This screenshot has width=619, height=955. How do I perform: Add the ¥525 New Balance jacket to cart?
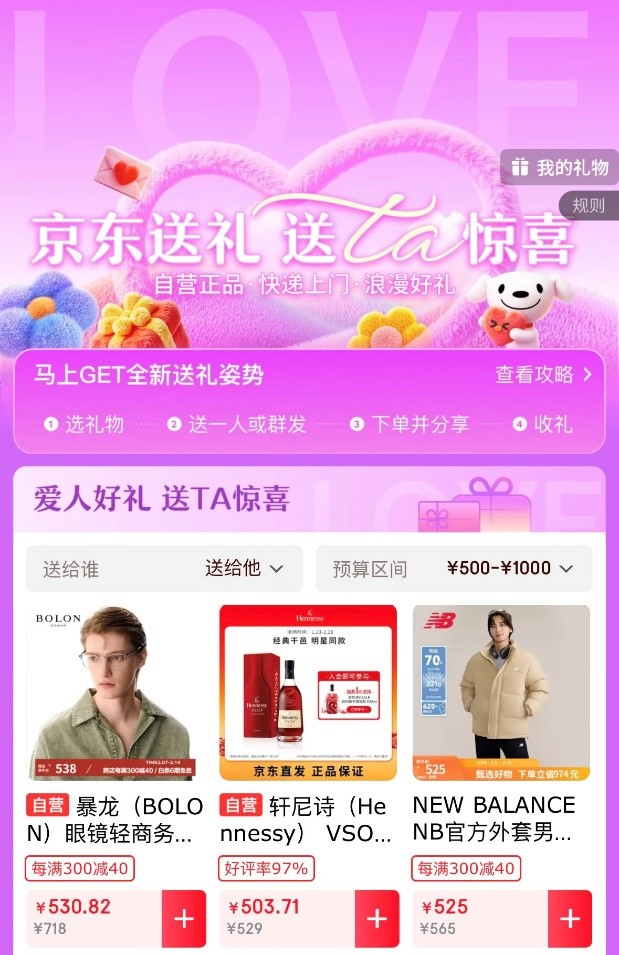point(570,919)
